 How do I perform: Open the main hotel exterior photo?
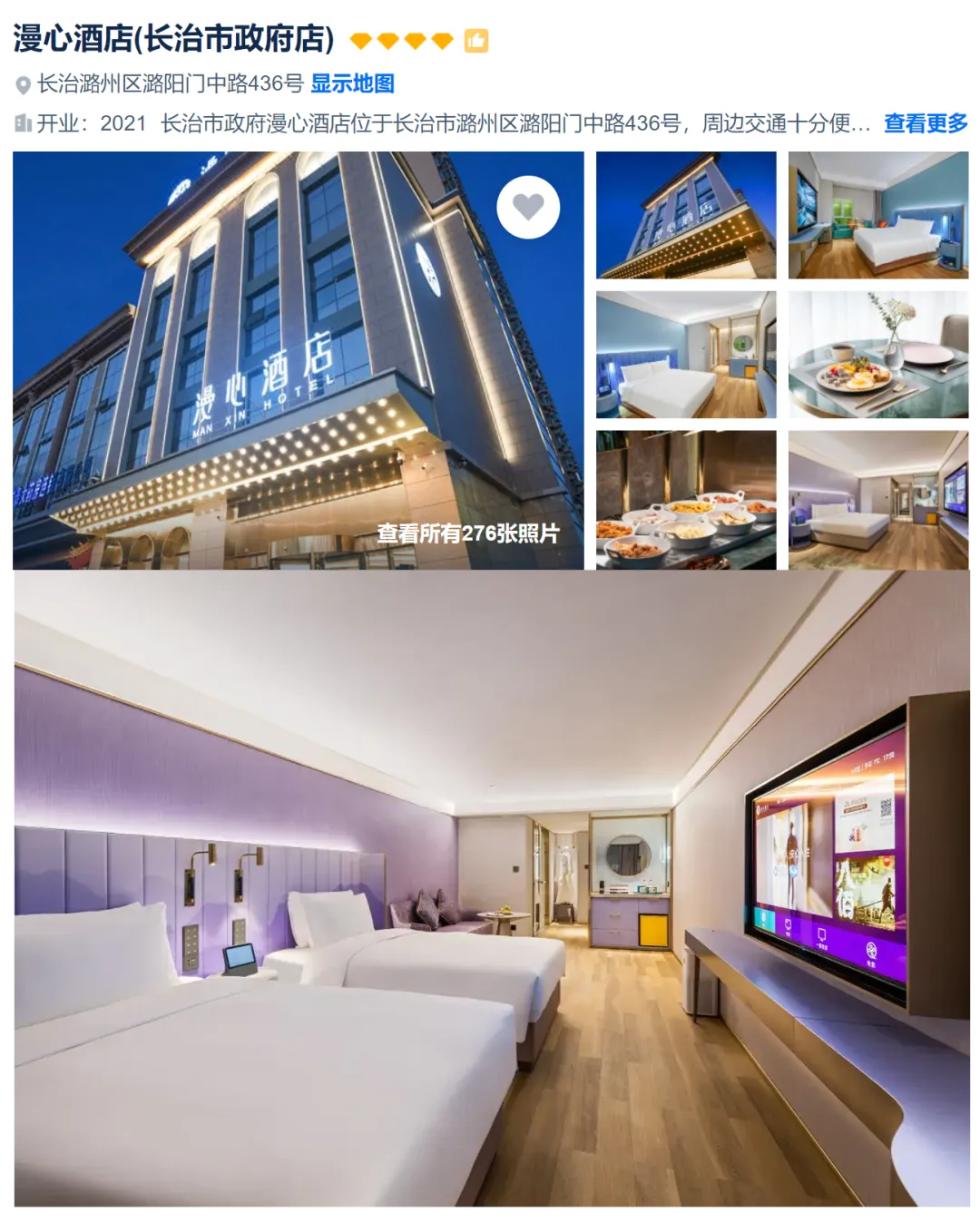(x=299, y=360)
